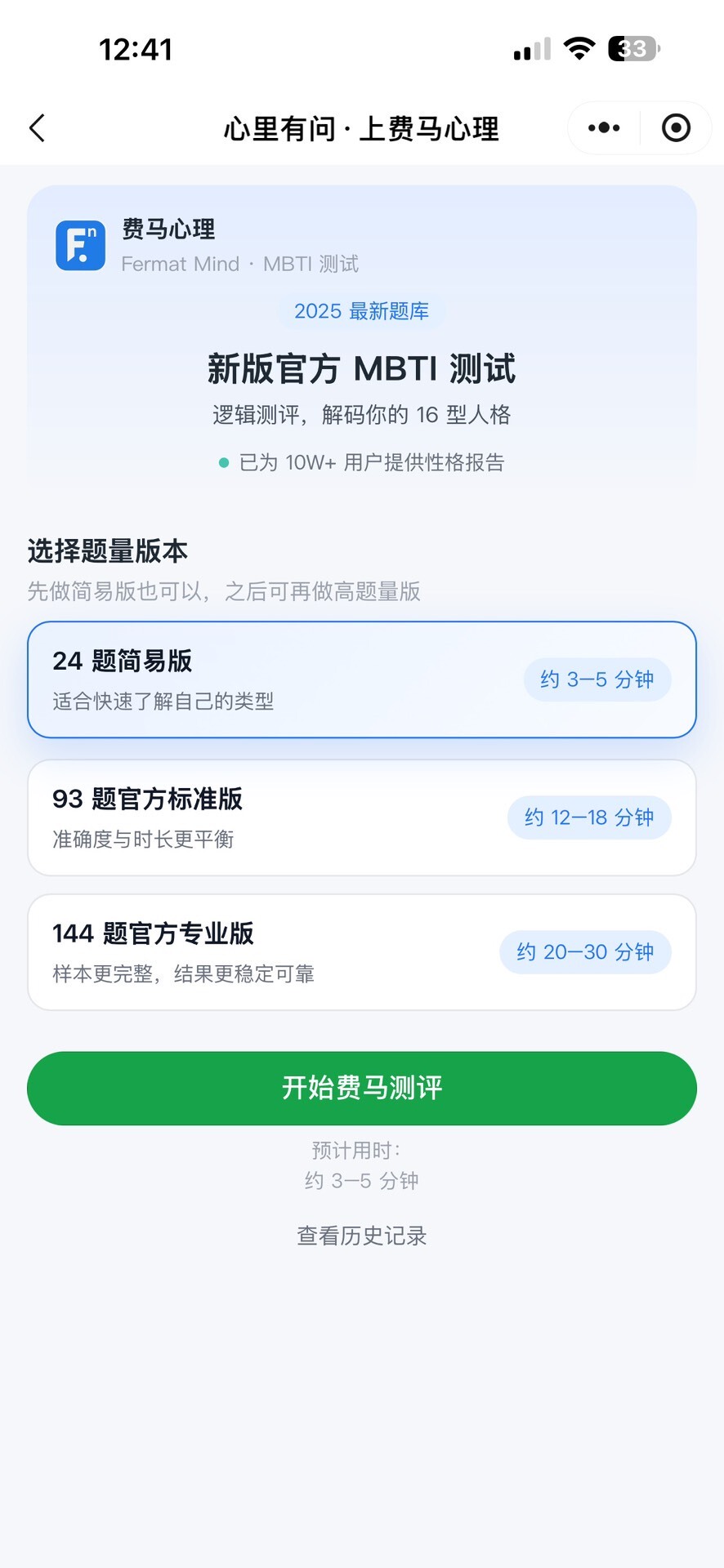Choose the 93 题官方标准版 option

pos(361,817)
